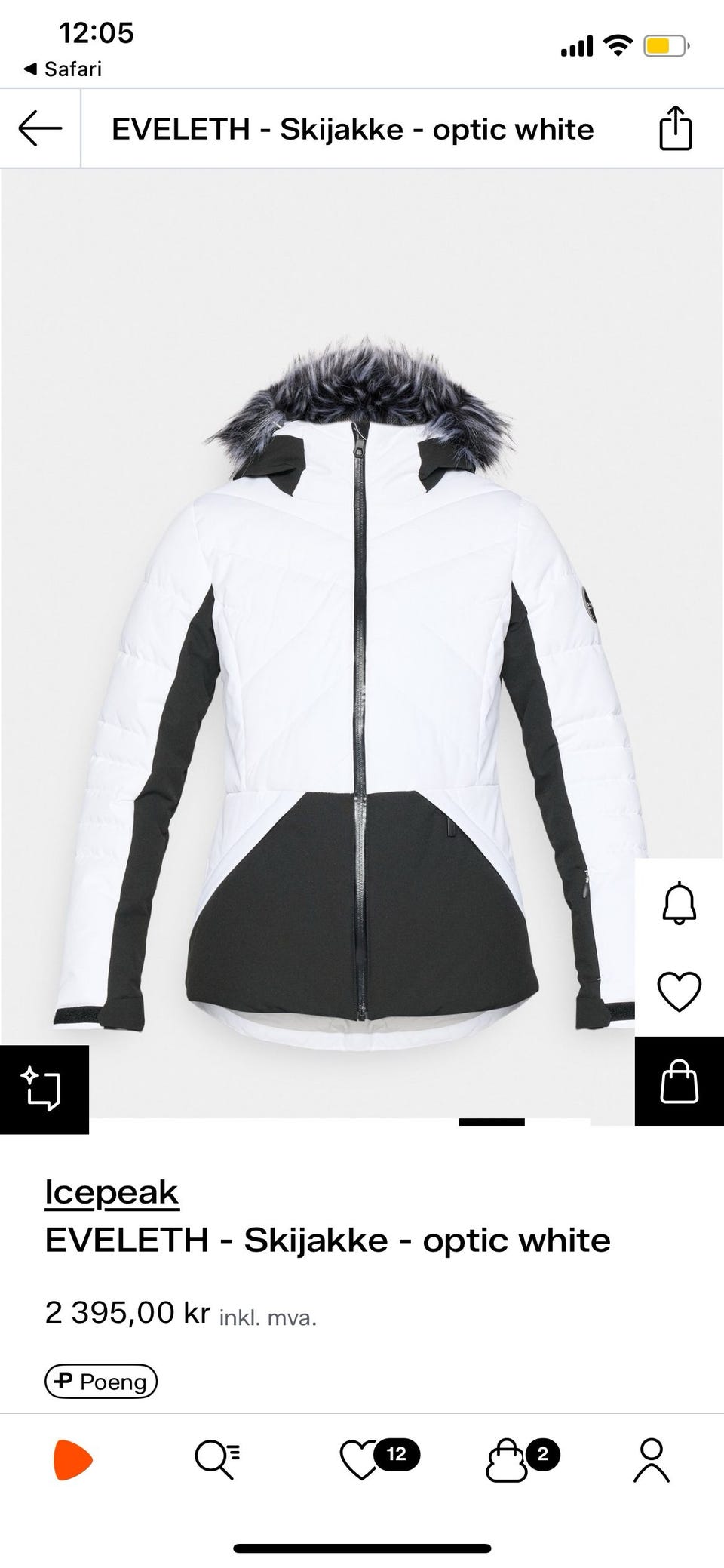Open the outfit suggestion icon on the image
This screenshot has width=724, height=1568.
coord(44,1089)
